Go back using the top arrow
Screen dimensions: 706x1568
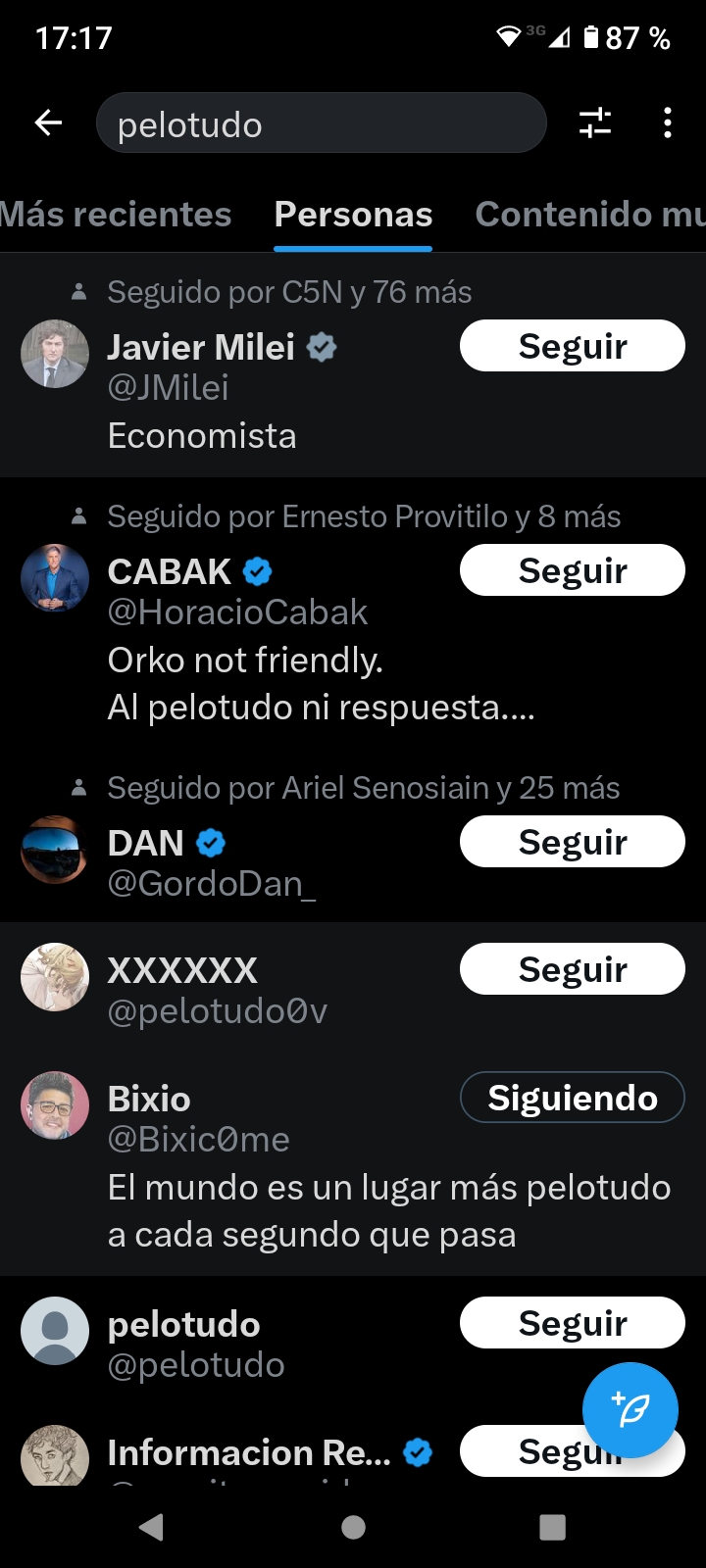pos(48,122)
